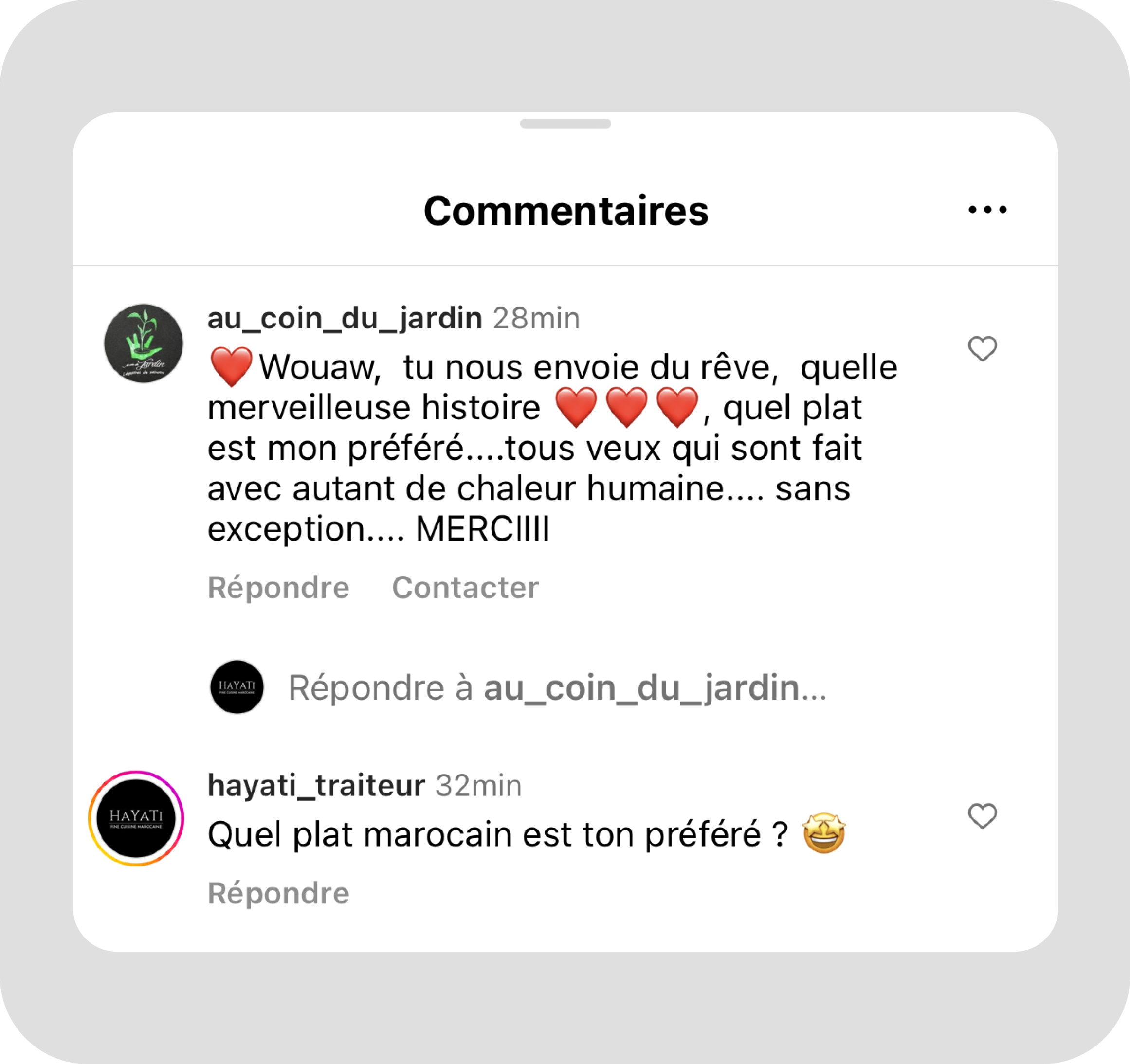Screen dimensions: 1130x1064
Task: Tap Répondre under au_coin_du_jardin's comment
Action: (278, 587)
